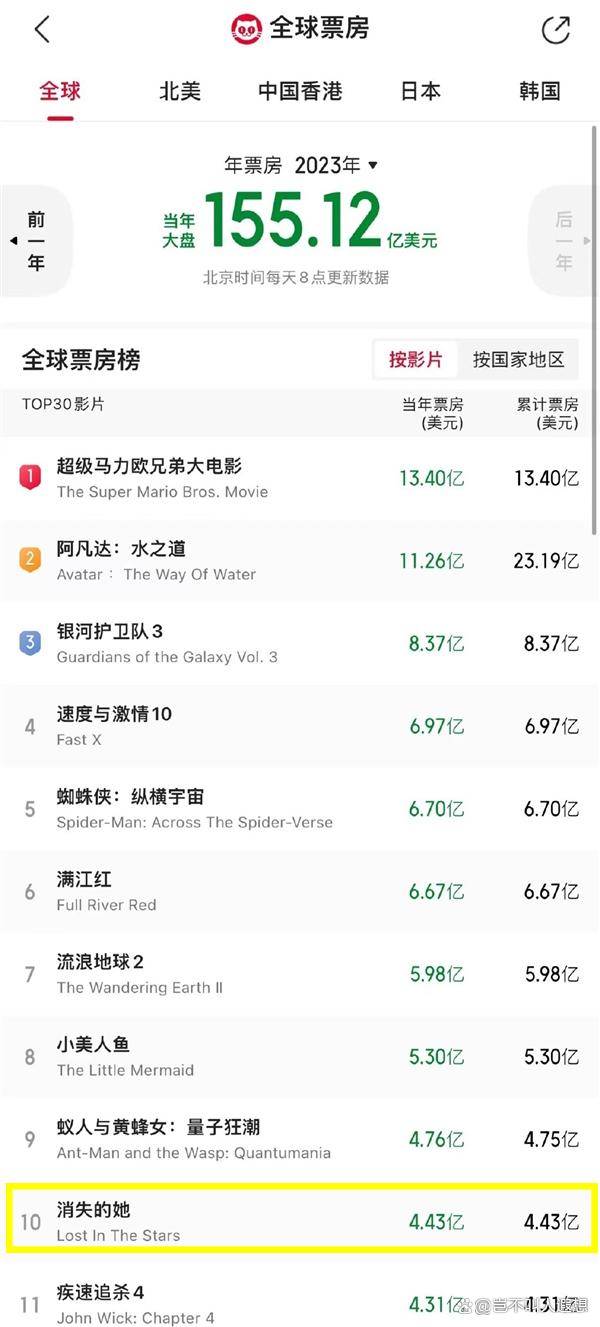The image size is (600, 1327).
Task: Open the 韩国 tab
Action: coord(540,91)
